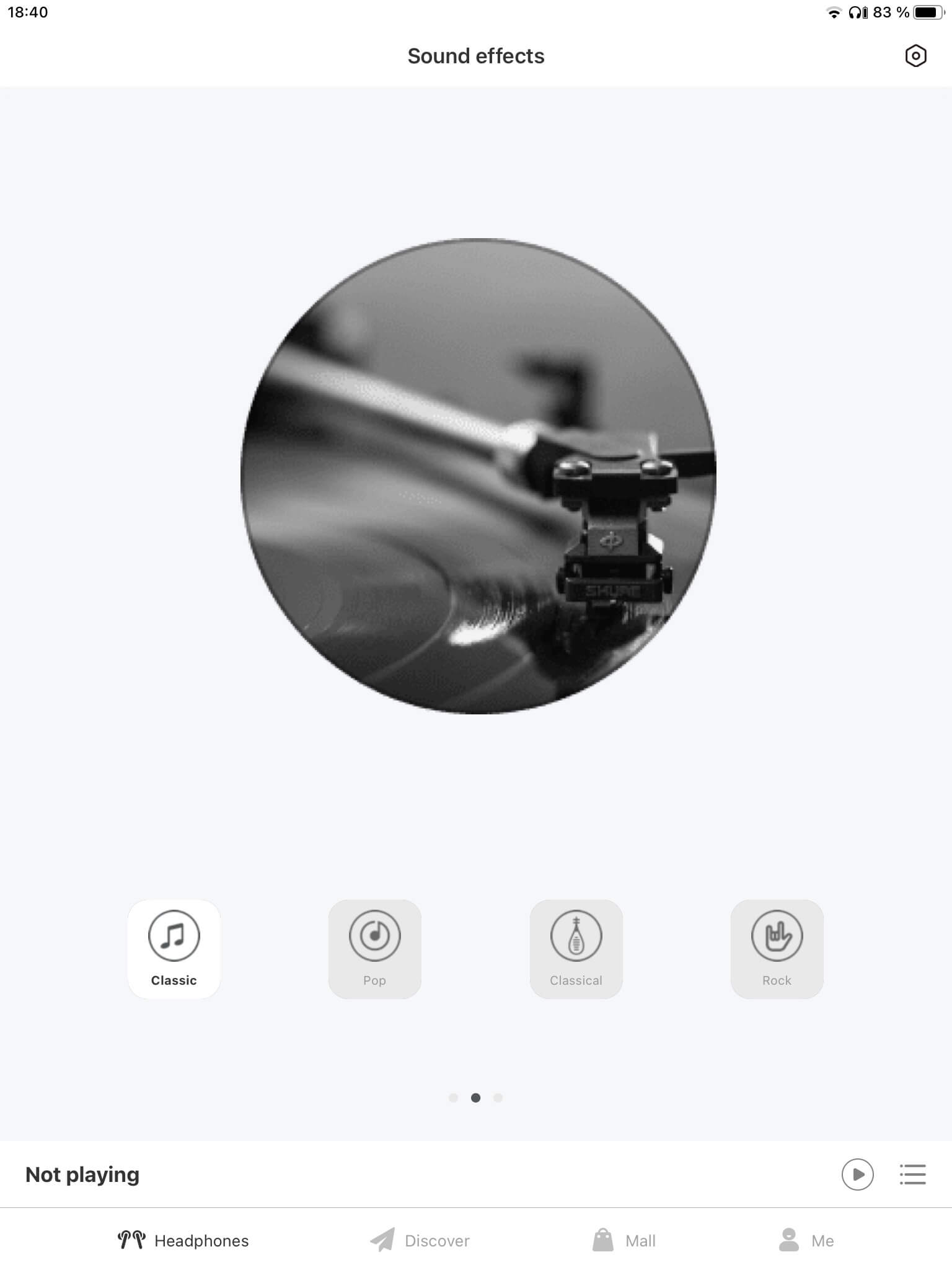The height and width of the screenshot is (1270, 952).
Task: Go to the Discover tab
Action: (420, 1240)
